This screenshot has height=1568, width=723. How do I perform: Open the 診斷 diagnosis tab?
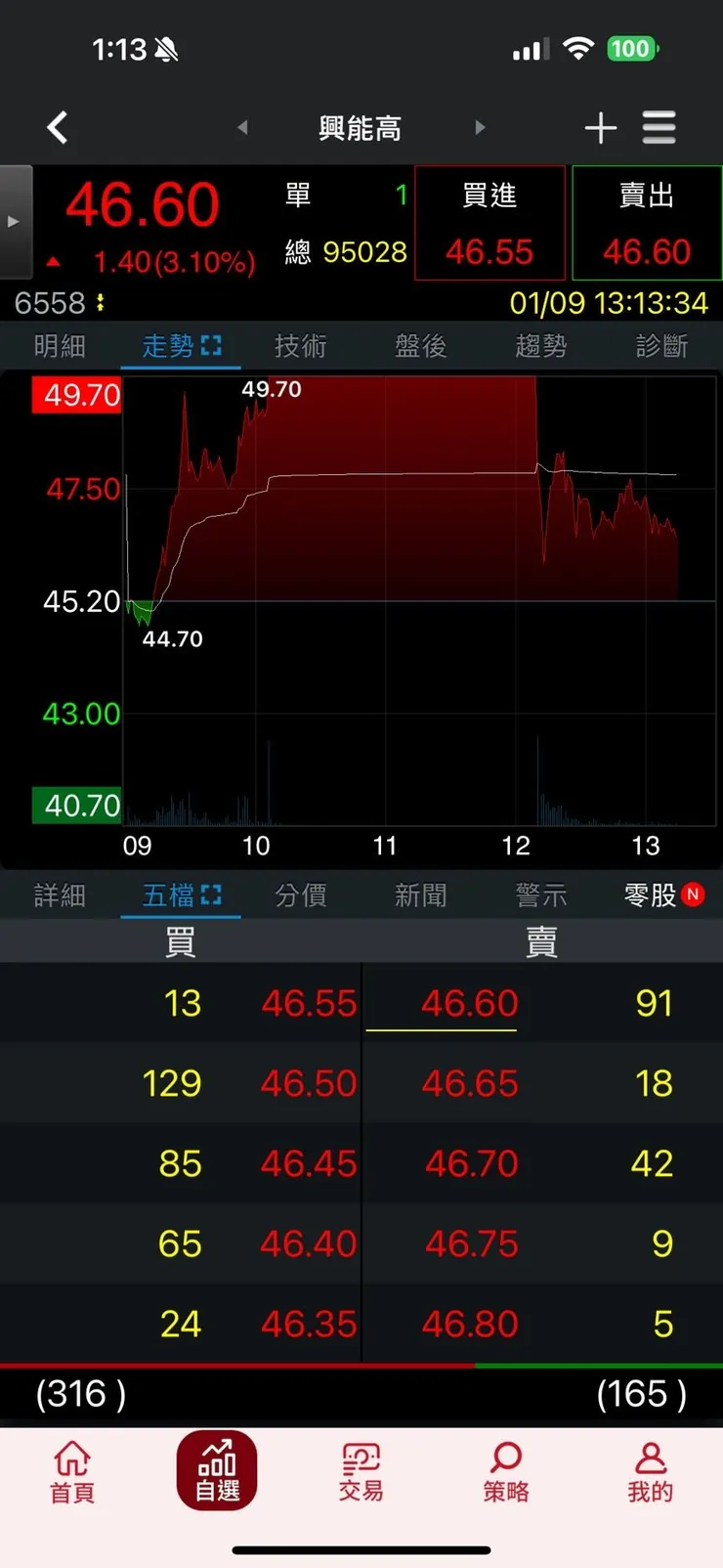(x=661, y=346)
